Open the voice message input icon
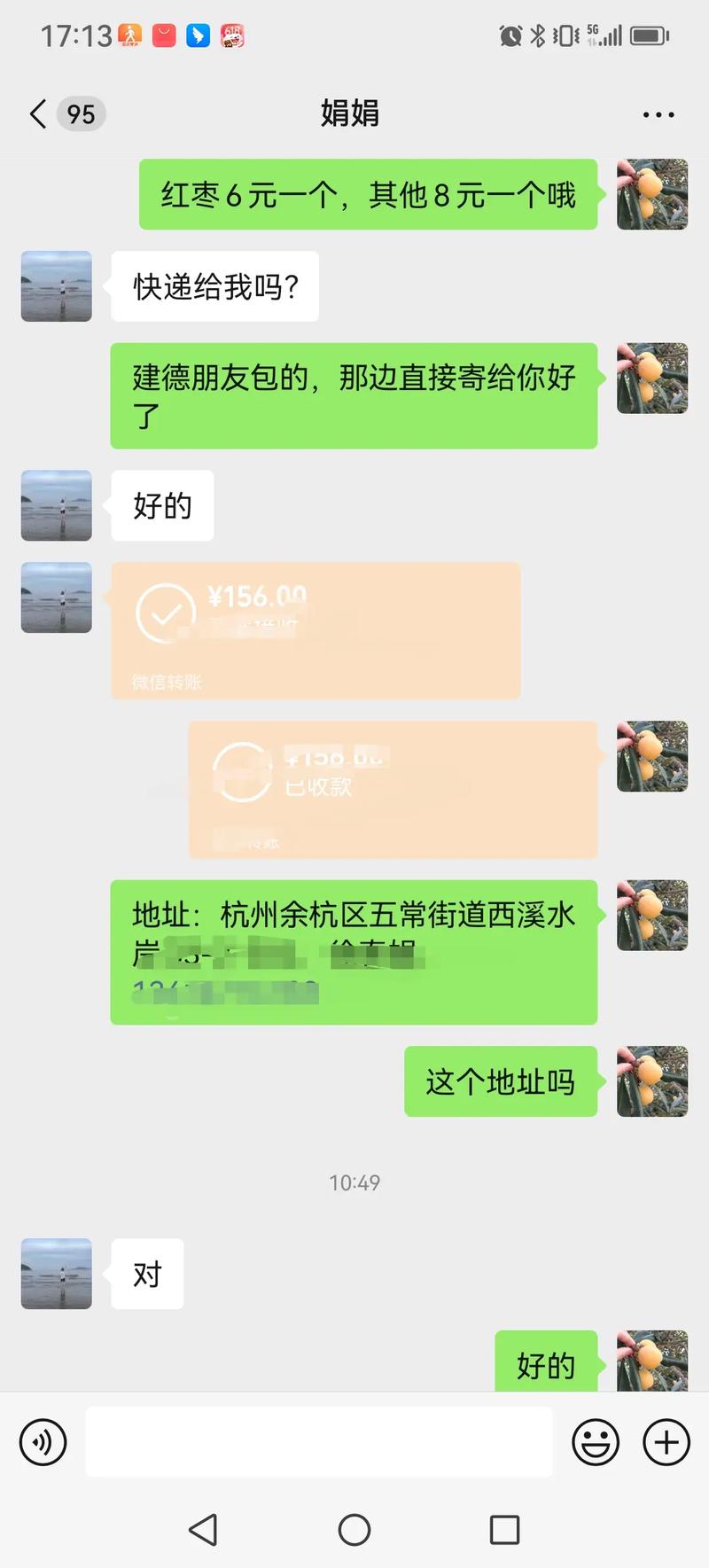The width and height of the screenshot is (709, 1568). click(42, 1442)
